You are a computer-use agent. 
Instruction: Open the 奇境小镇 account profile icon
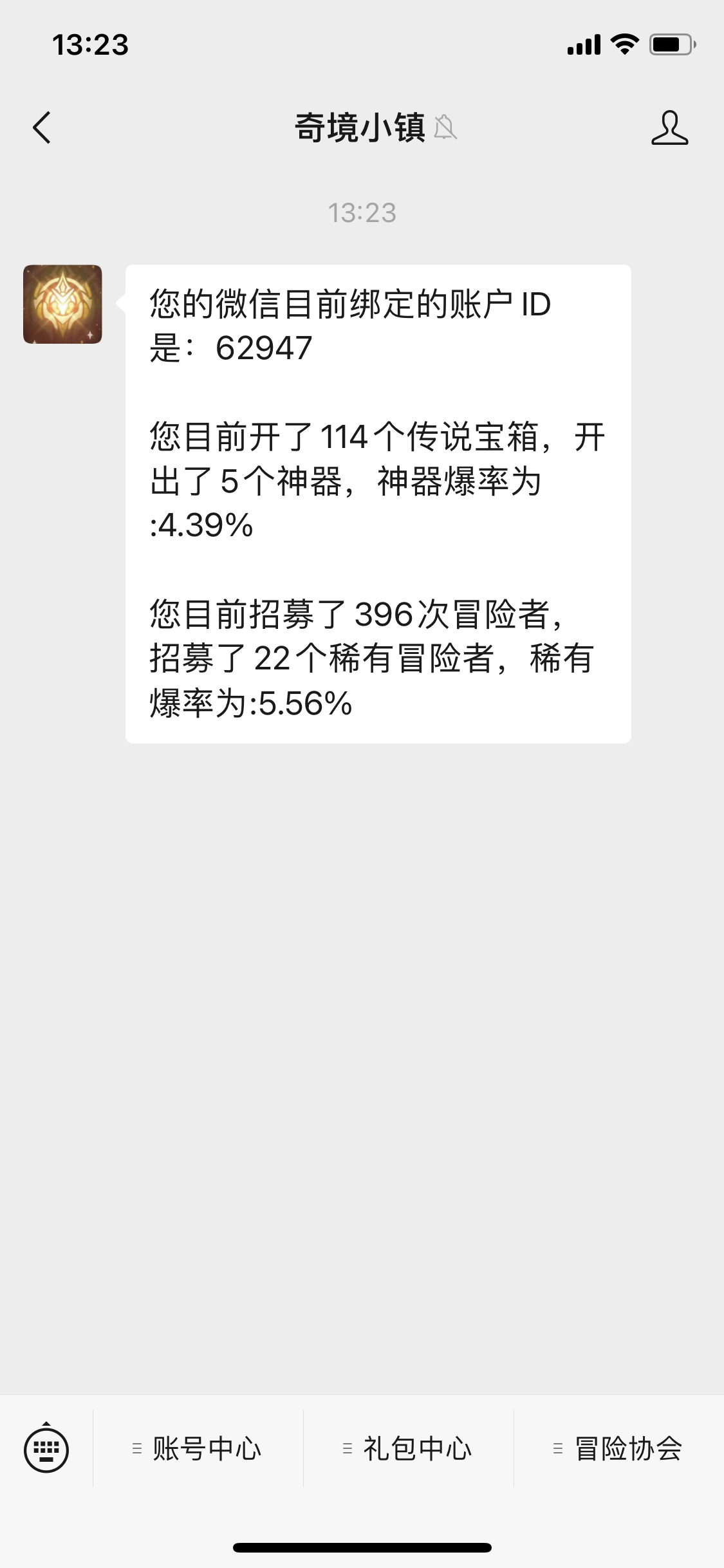[x=669, y=127]
